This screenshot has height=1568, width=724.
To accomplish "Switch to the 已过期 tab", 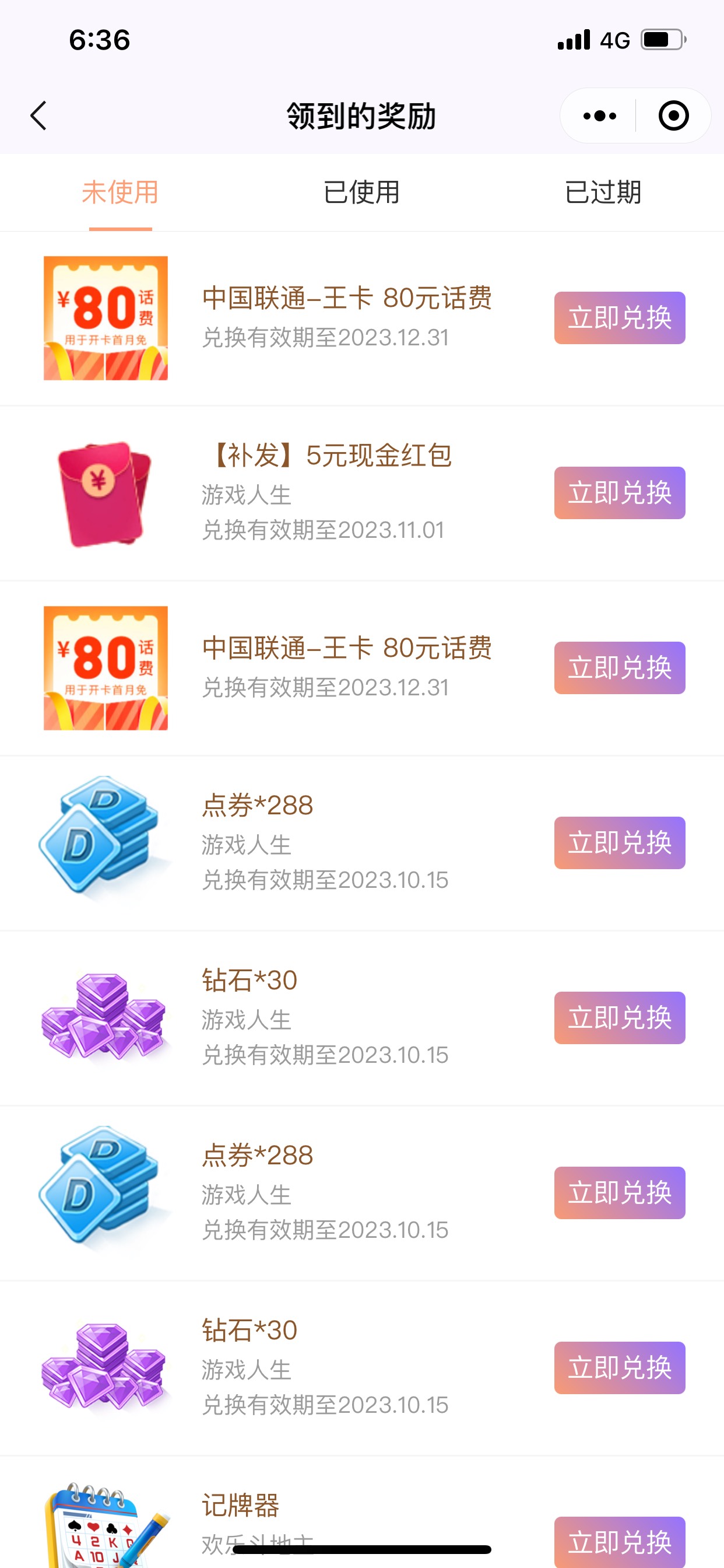I will (x=602, y=192).
